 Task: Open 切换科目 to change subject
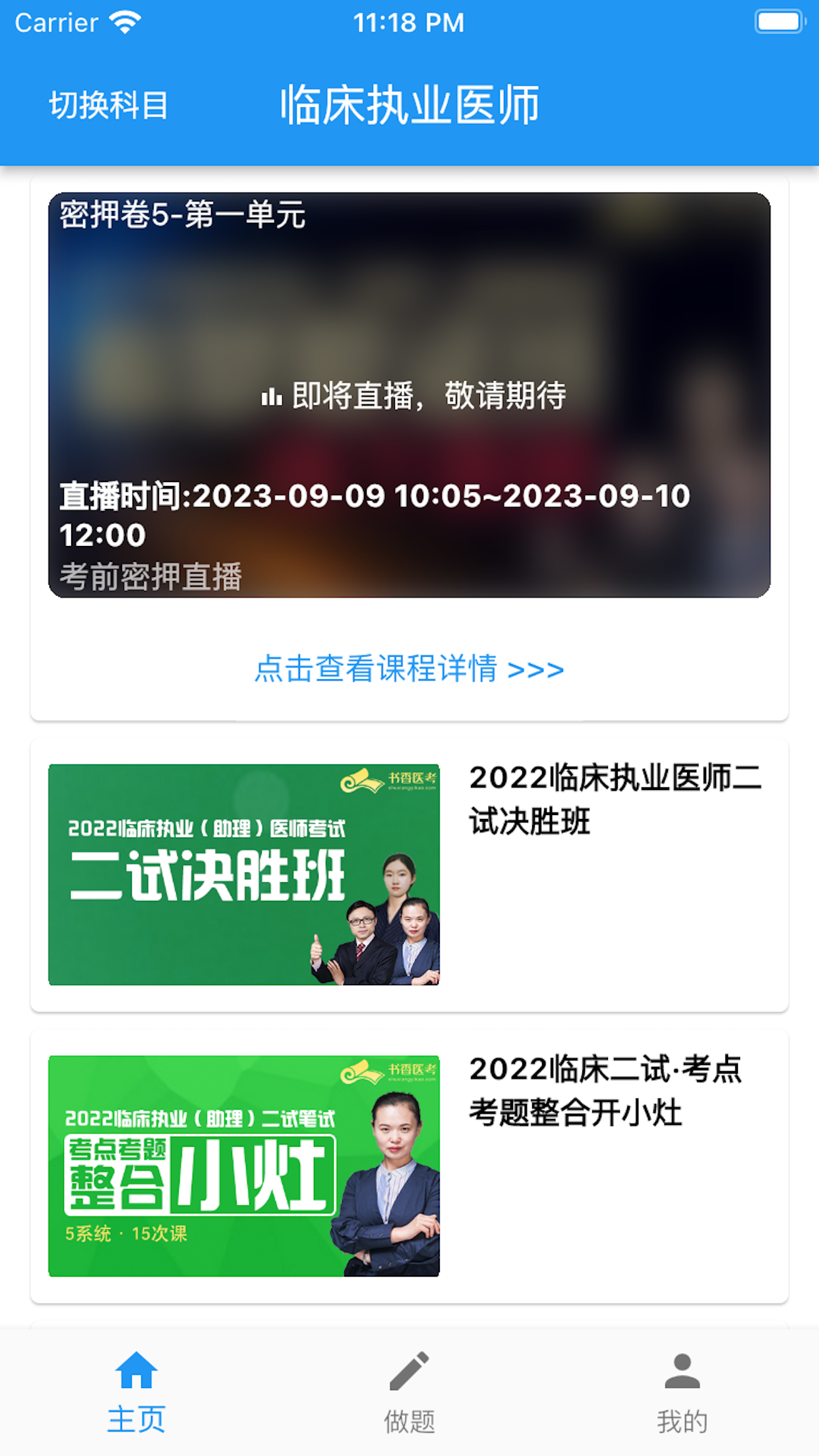(x=107, y=104)
